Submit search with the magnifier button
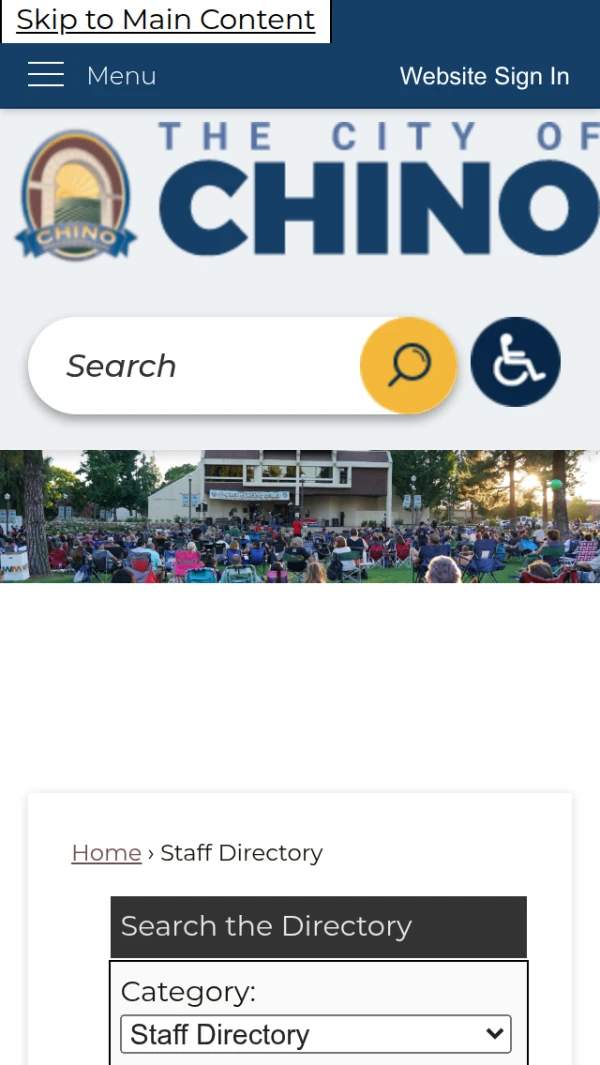 pos(408,366)
